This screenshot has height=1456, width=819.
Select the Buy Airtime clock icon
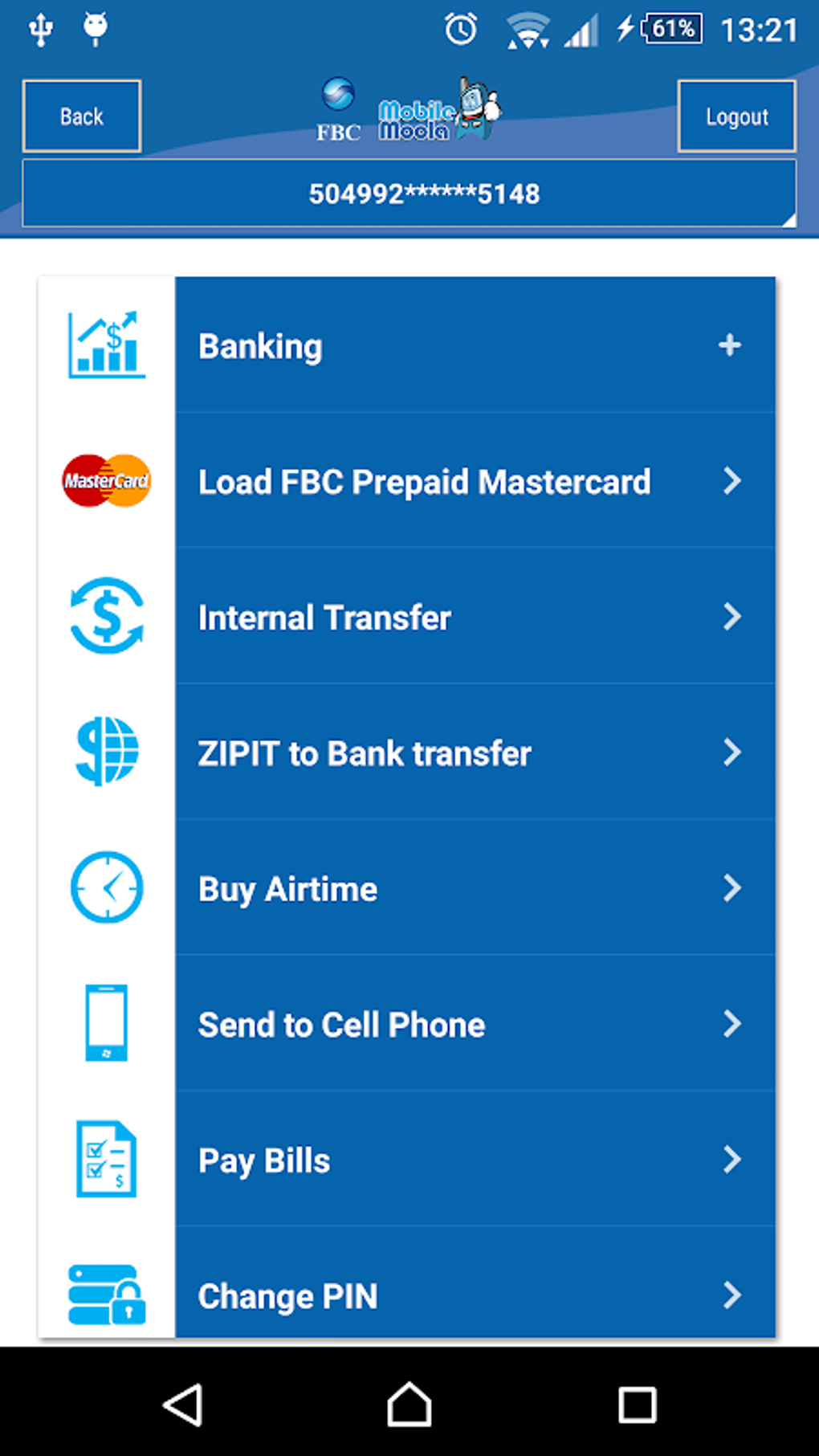click(x=106, y=888)
